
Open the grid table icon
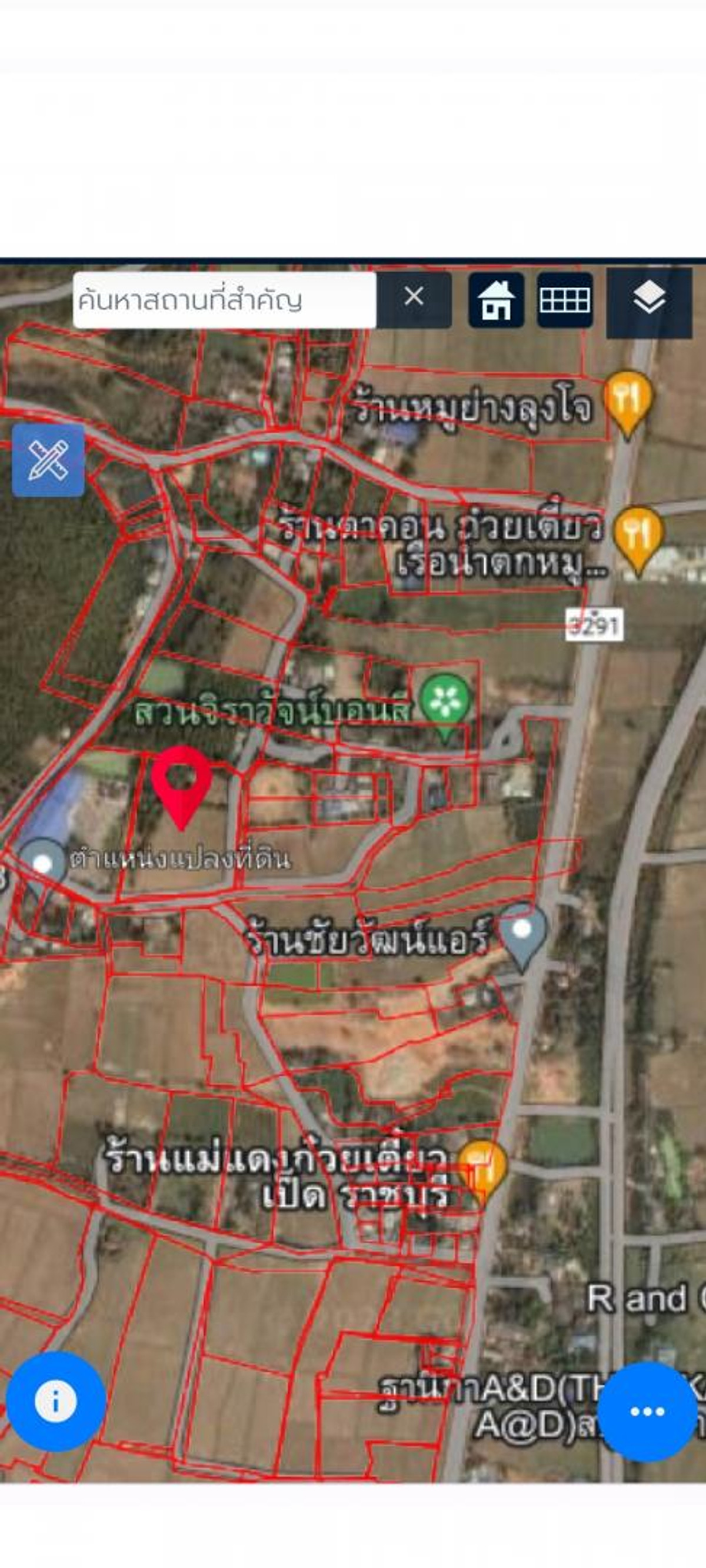[565, 299]
